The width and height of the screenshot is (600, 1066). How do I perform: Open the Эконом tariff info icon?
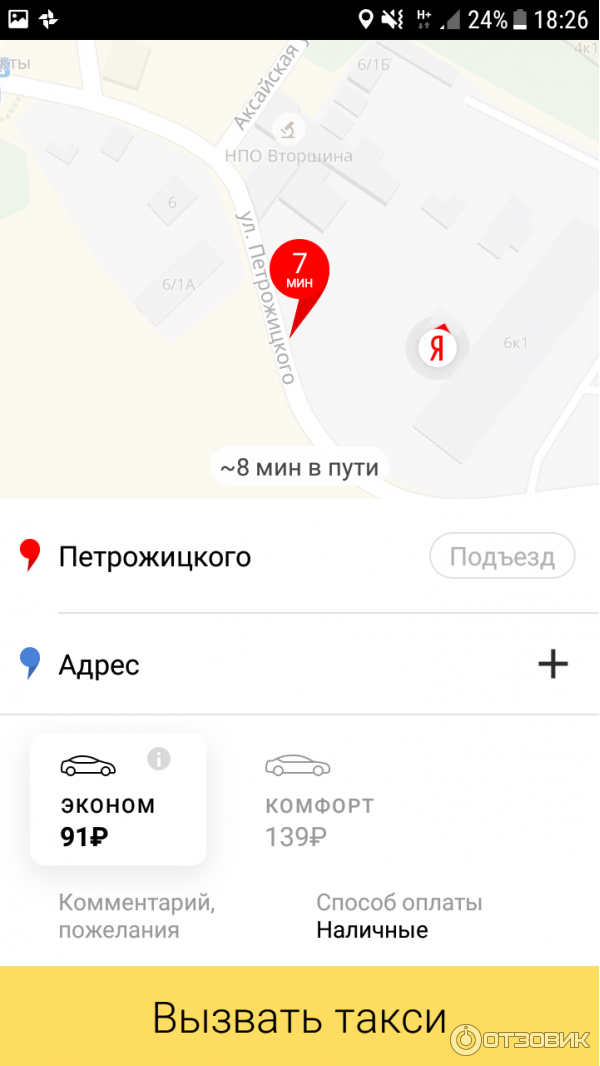[159, 759]
